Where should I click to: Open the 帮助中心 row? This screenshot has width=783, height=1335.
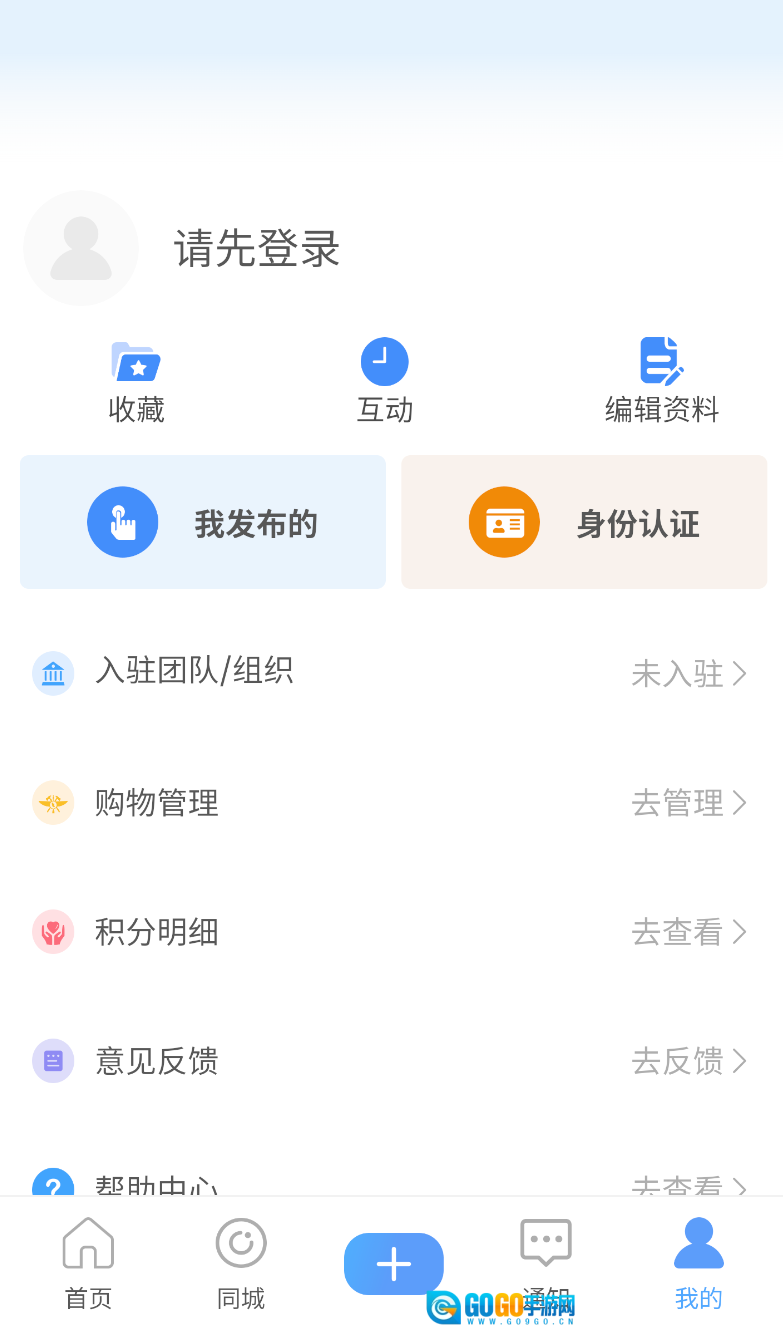point(390,1184)
